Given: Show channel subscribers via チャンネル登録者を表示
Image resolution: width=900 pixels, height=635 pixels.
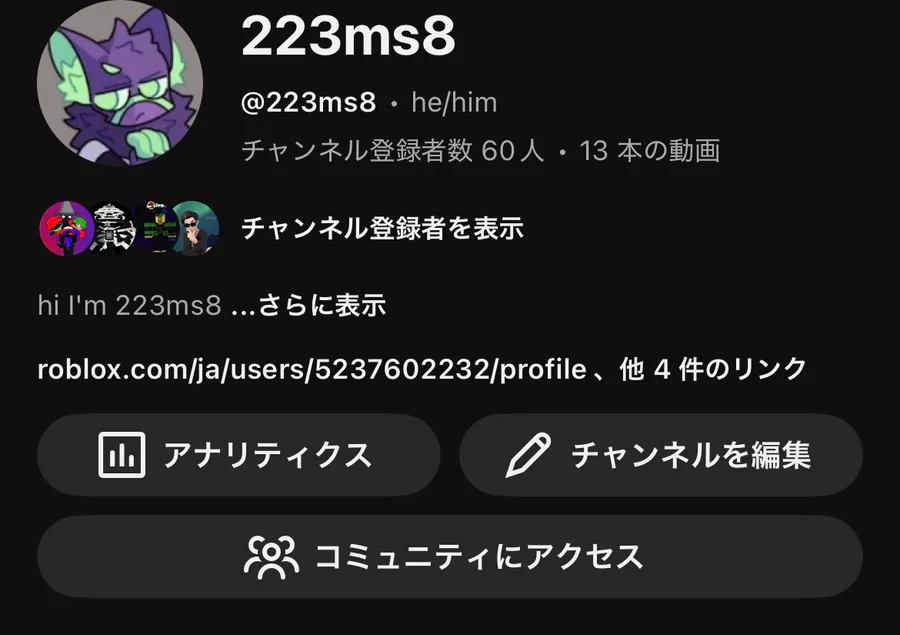Looking at the screenshot, I should click(x=382, y=228).
